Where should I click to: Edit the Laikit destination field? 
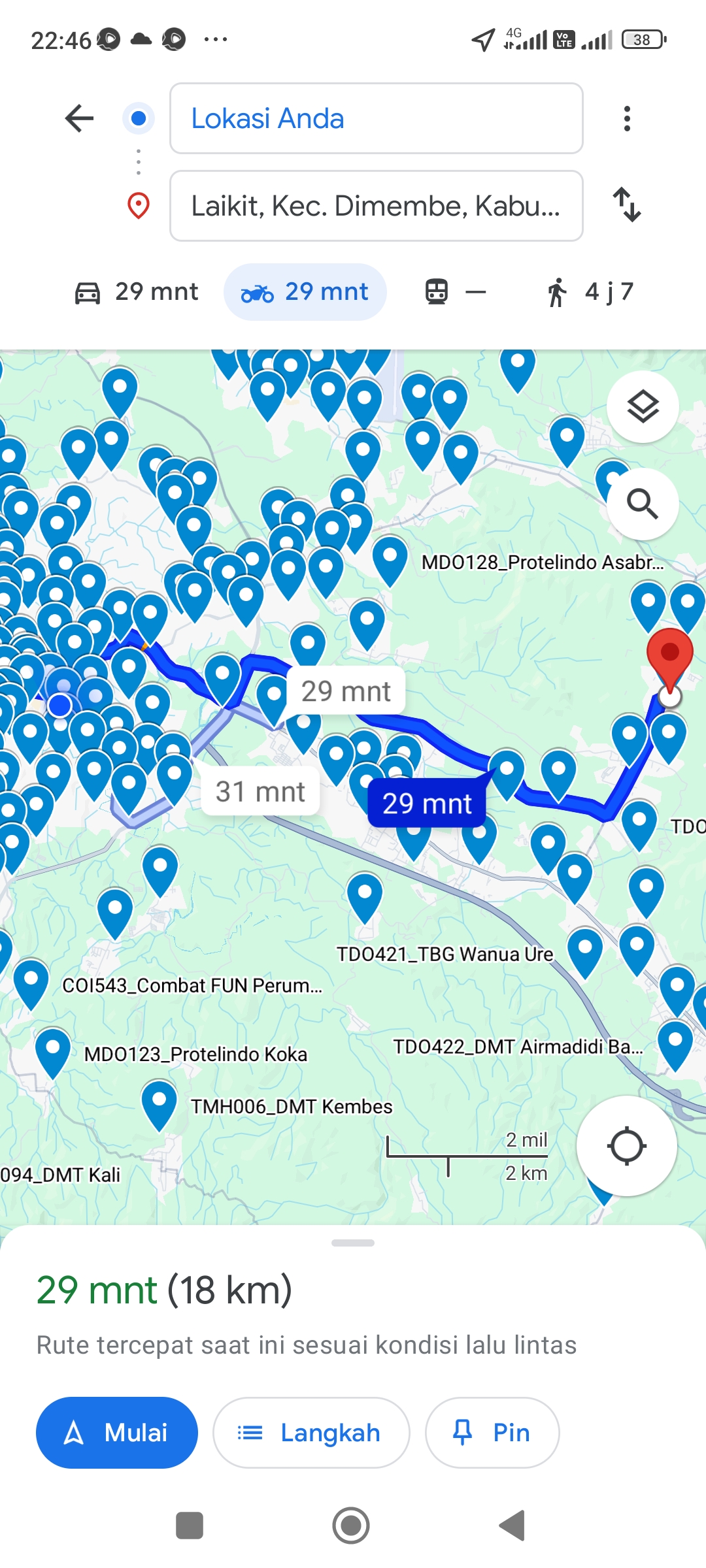(x=376, y=206)
